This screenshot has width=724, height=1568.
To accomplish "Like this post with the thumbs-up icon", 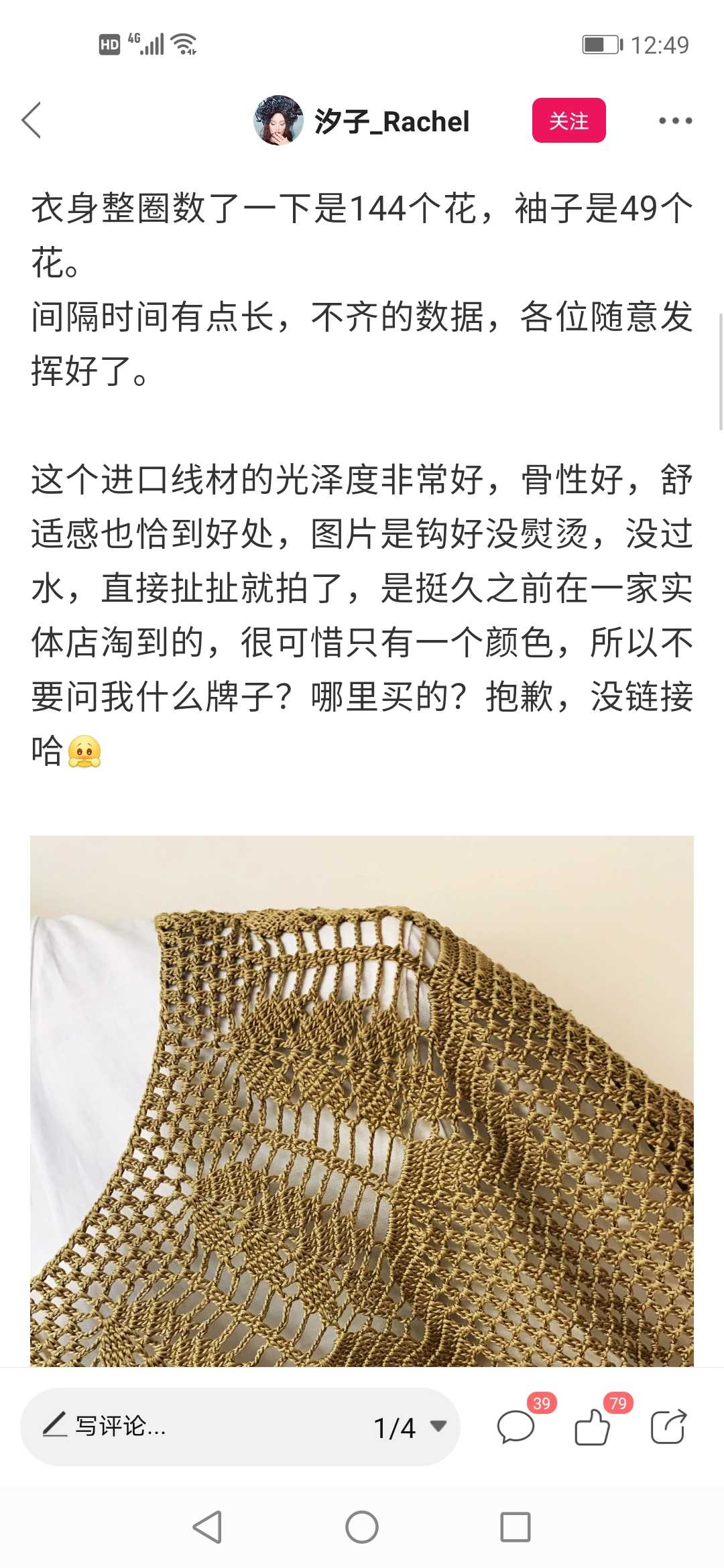I will click(593, 1427).
